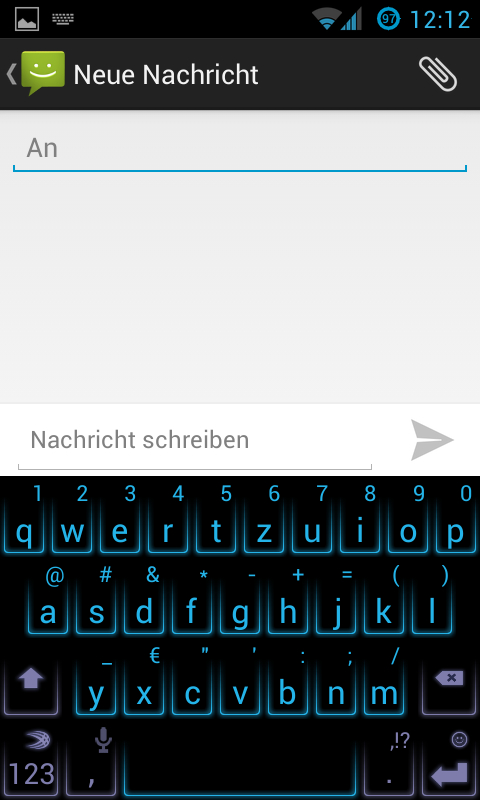Tap the space bar
This screenshot has height=800, width=480.
tap(240, 760)
